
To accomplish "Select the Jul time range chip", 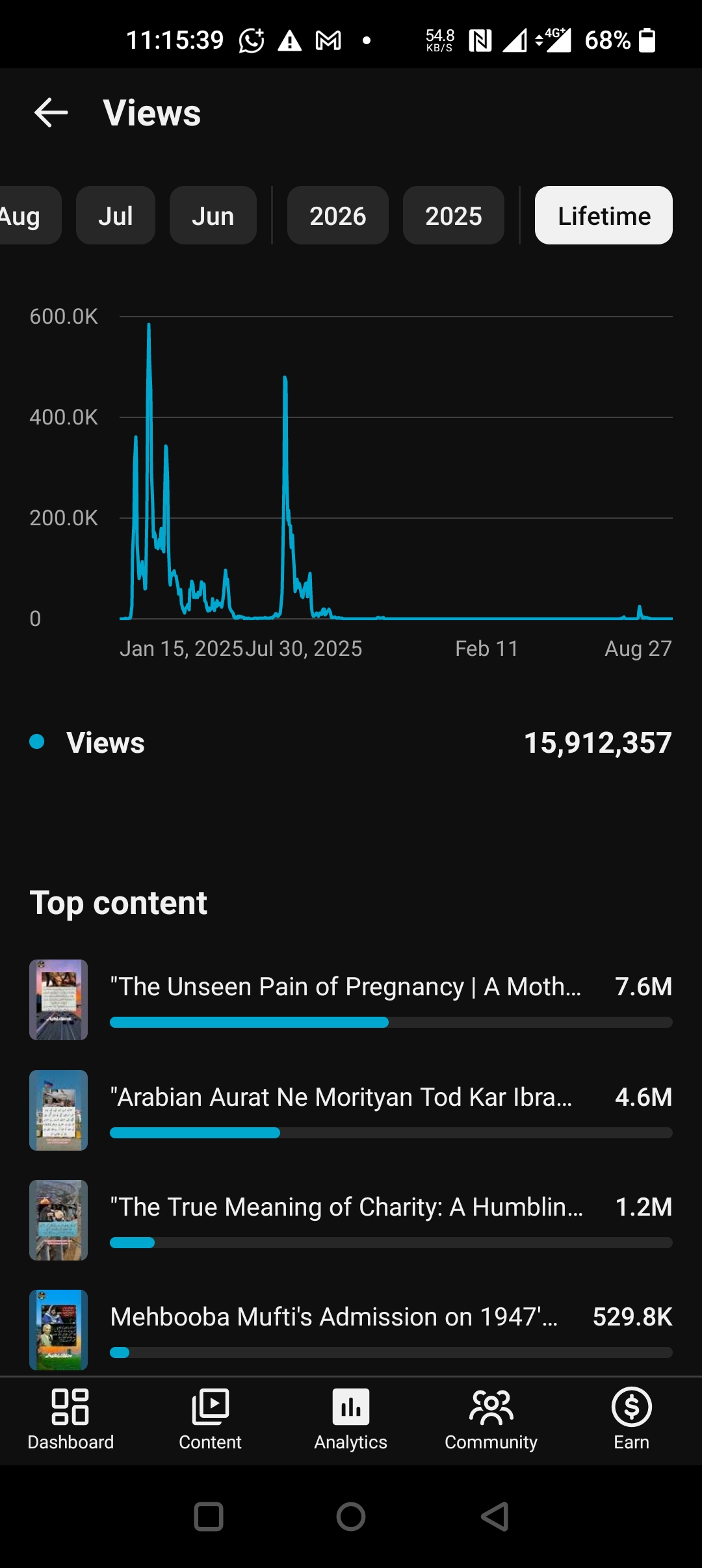I will click(116, 216).
